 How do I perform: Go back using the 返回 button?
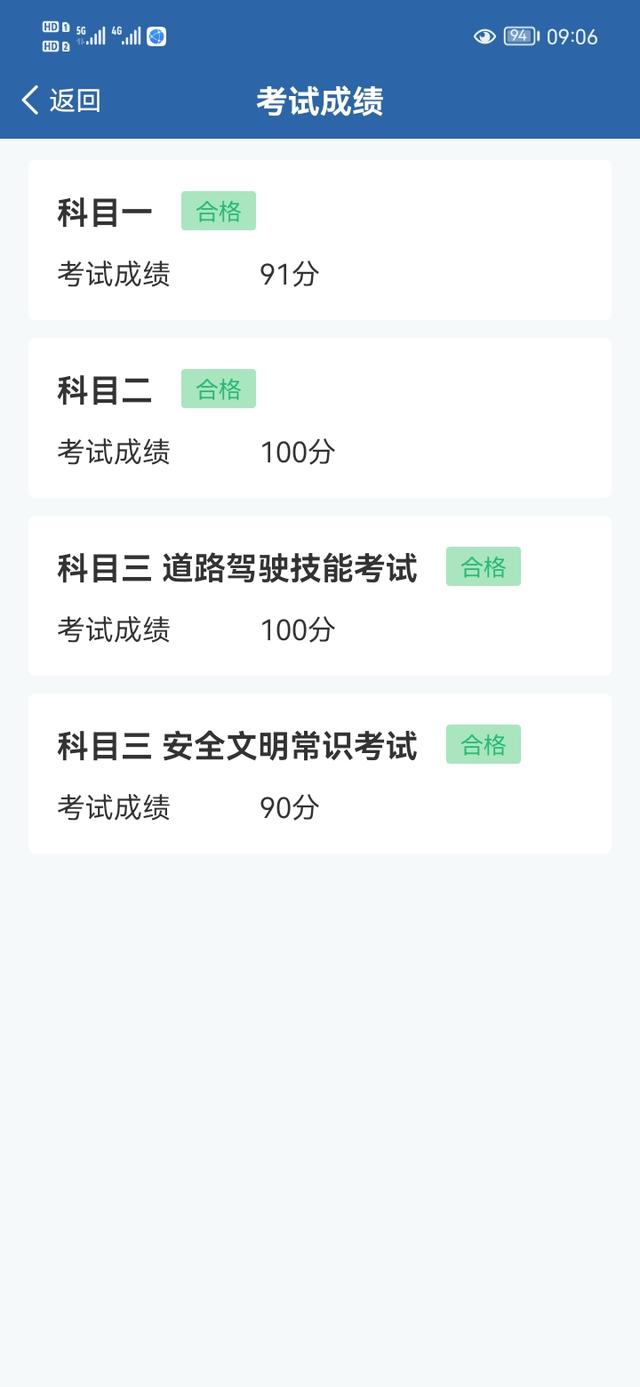point(61,100)
